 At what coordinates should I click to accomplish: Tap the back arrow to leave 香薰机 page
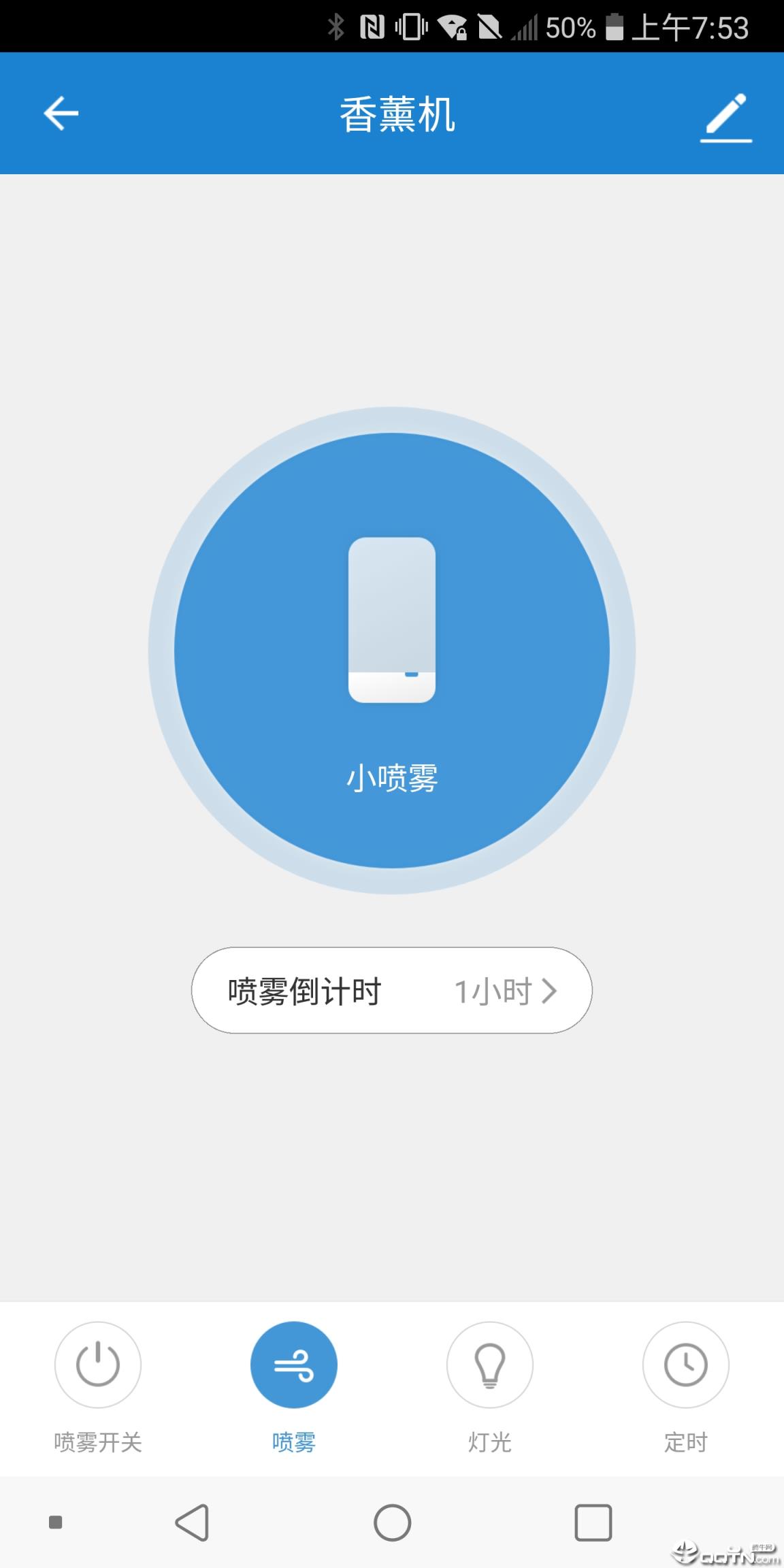pos(62,113)
